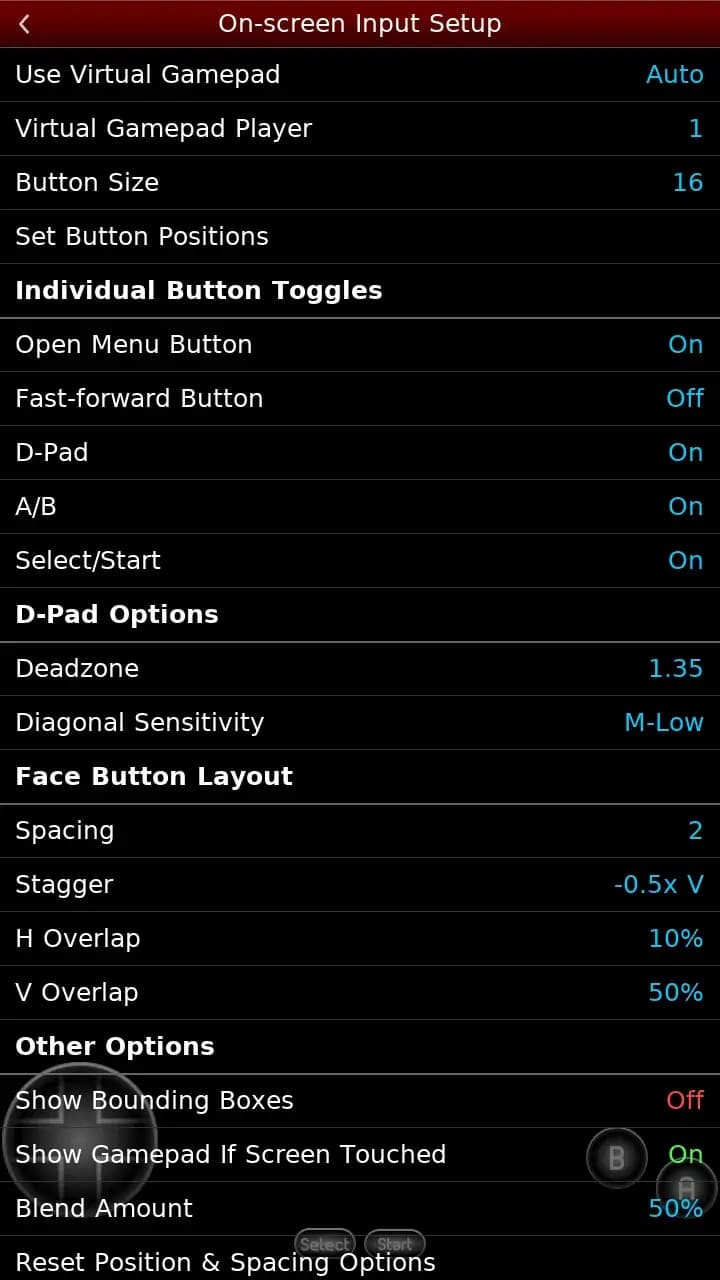Change the Deadzone value
Image resolution: width=720 pixels, height=1280 pixels.
coord(360,669)
